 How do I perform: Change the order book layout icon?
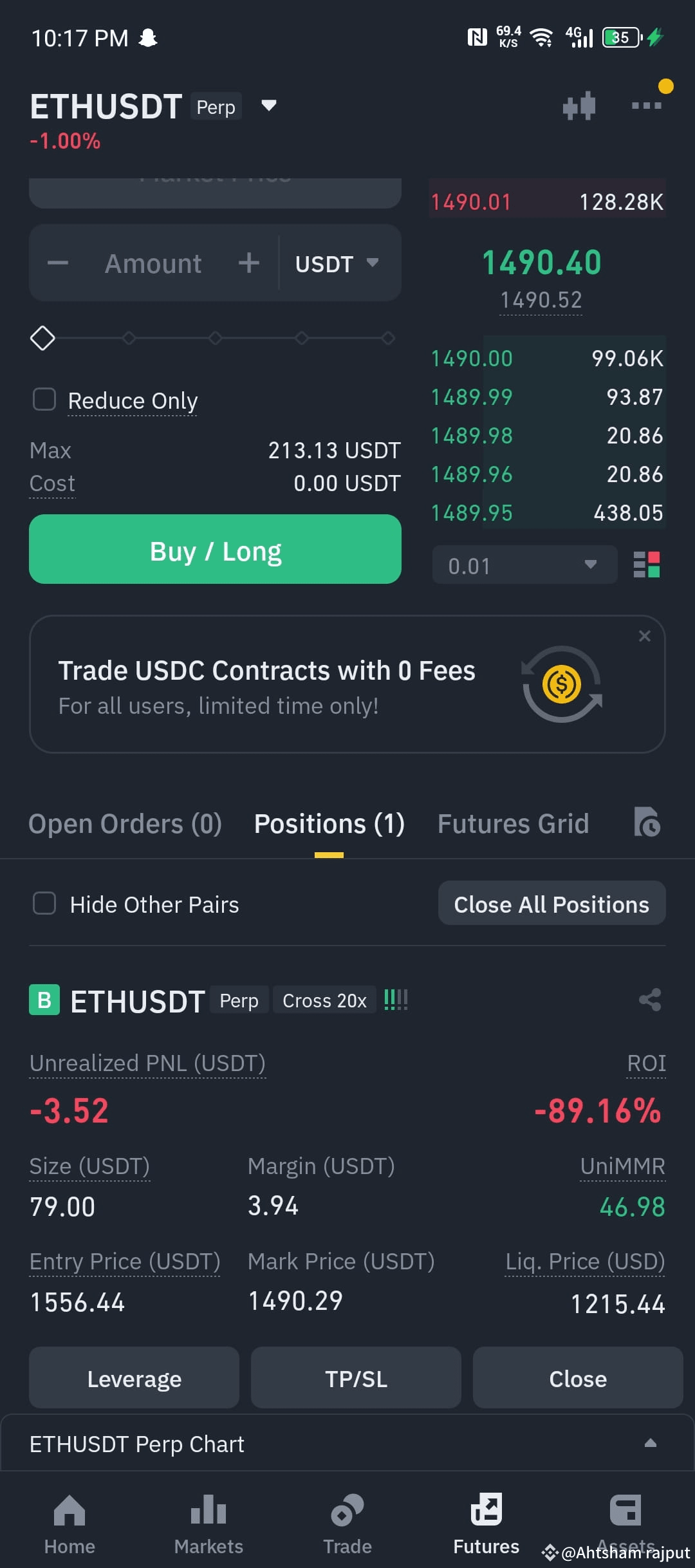(647, 565)
